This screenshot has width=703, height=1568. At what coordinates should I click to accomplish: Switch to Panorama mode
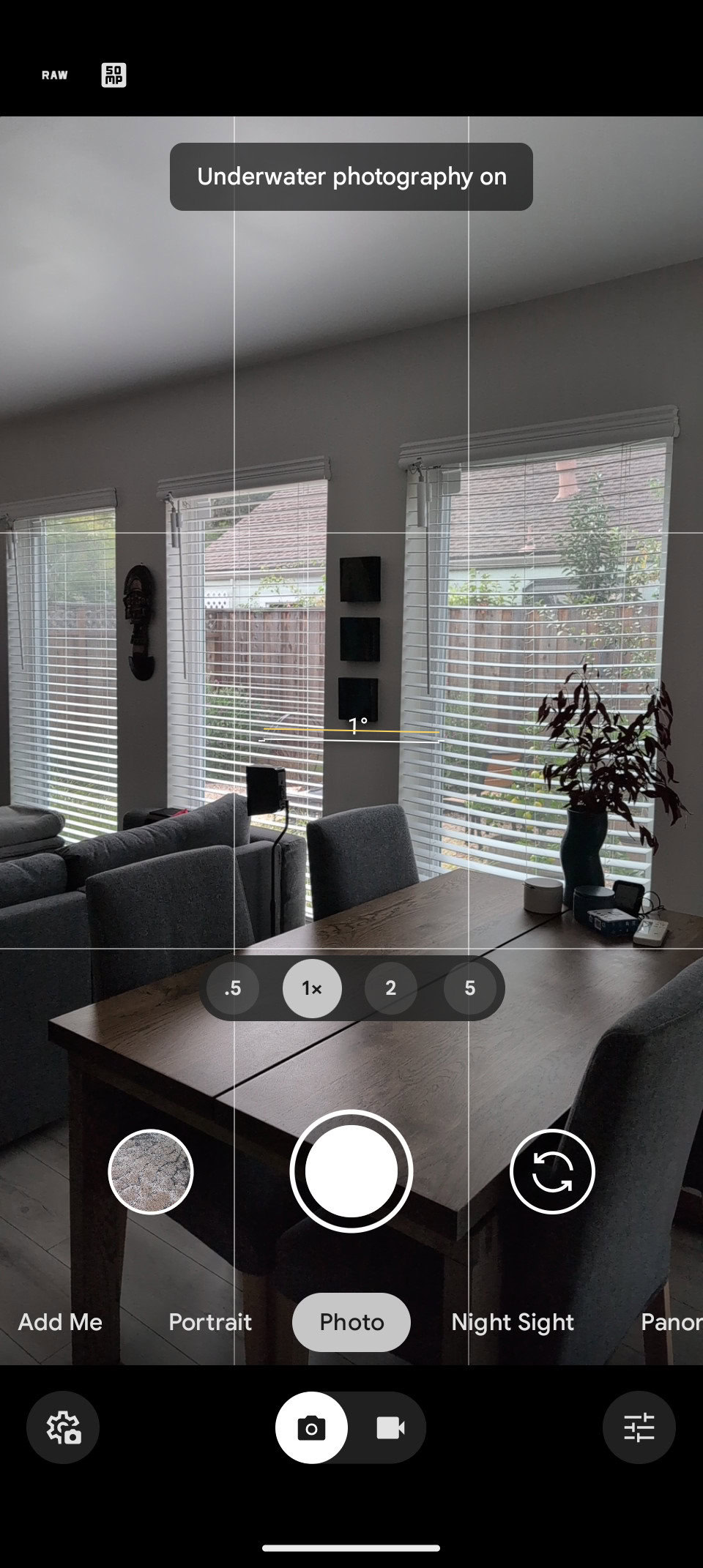[670, 1322]
